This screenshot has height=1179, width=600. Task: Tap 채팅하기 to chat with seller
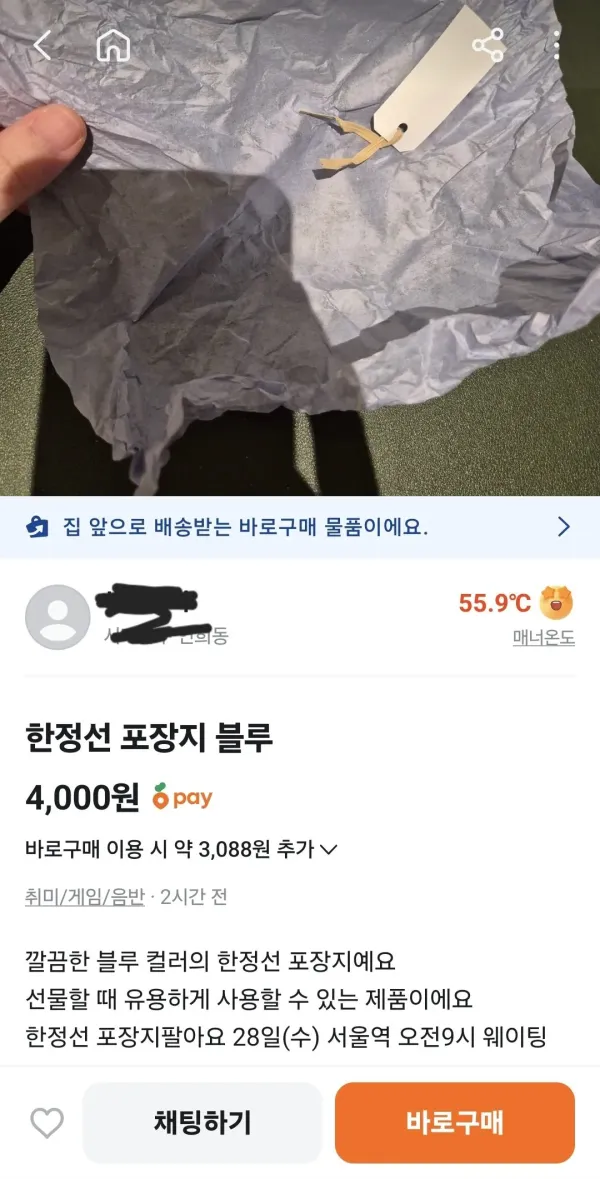(x=202, y=1123)
